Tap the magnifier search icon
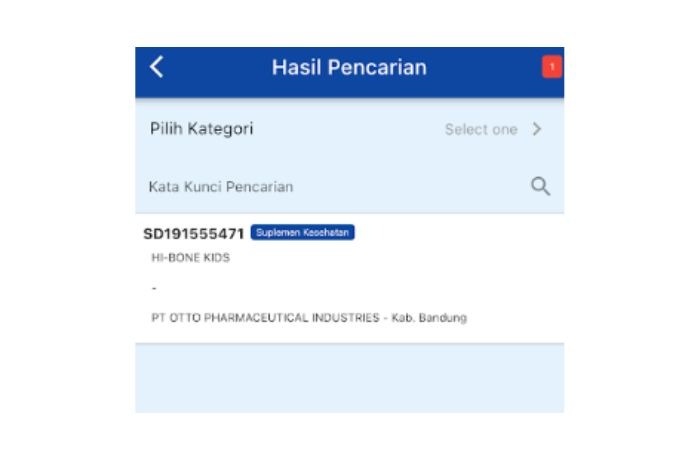Viewport: 700px width, 460px height. point(540,186)
